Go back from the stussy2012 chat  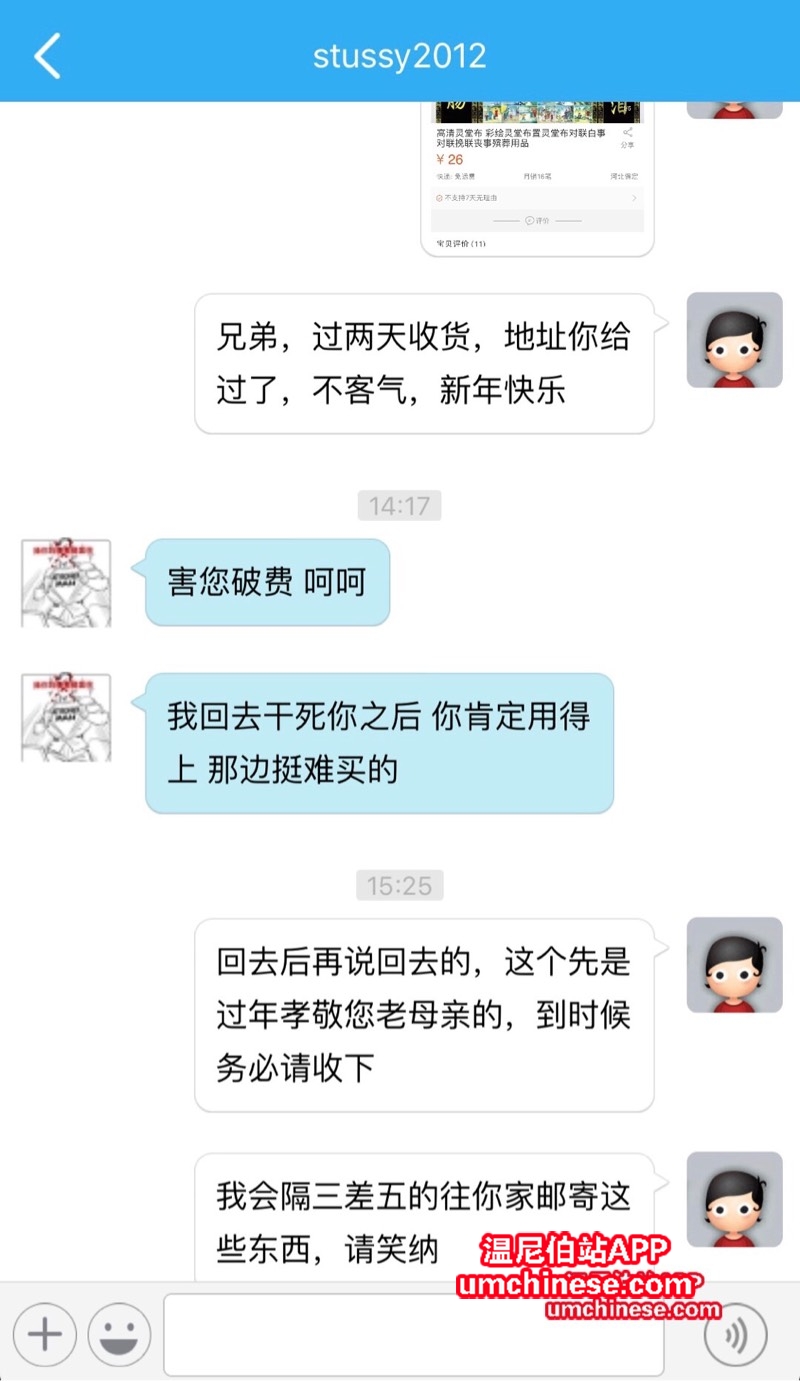[x=47, y=55]
